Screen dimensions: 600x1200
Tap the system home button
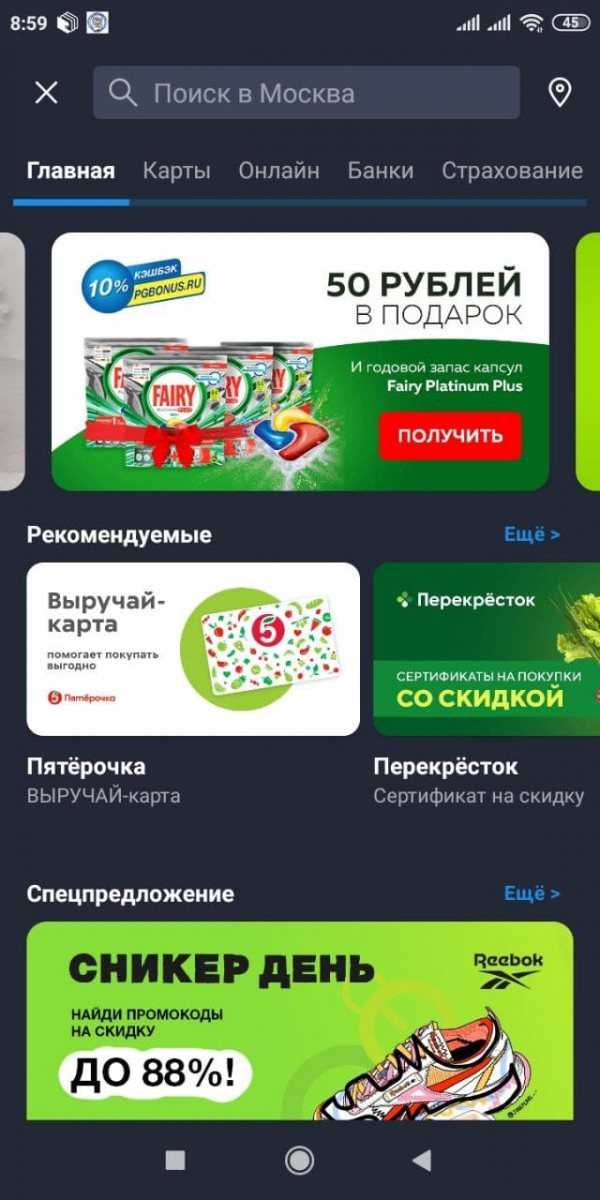click(299, 1159)
